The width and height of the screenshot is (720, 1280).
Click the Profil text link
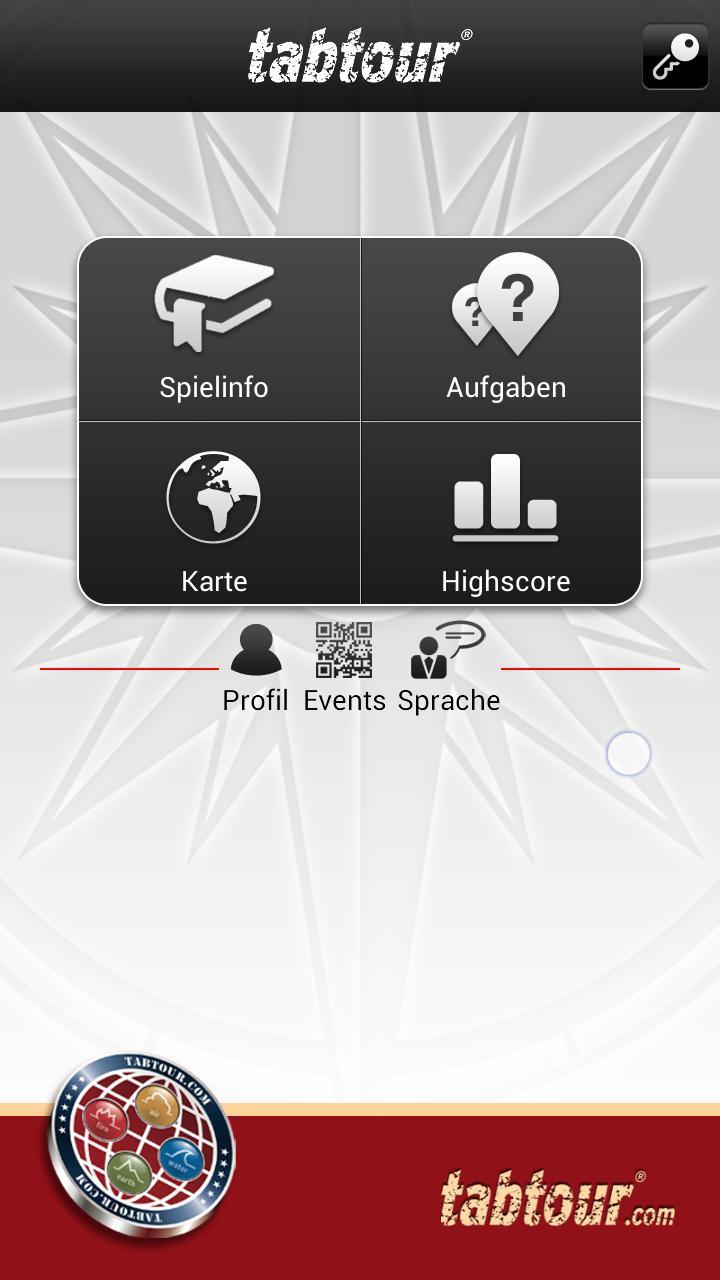pos(256,700)
